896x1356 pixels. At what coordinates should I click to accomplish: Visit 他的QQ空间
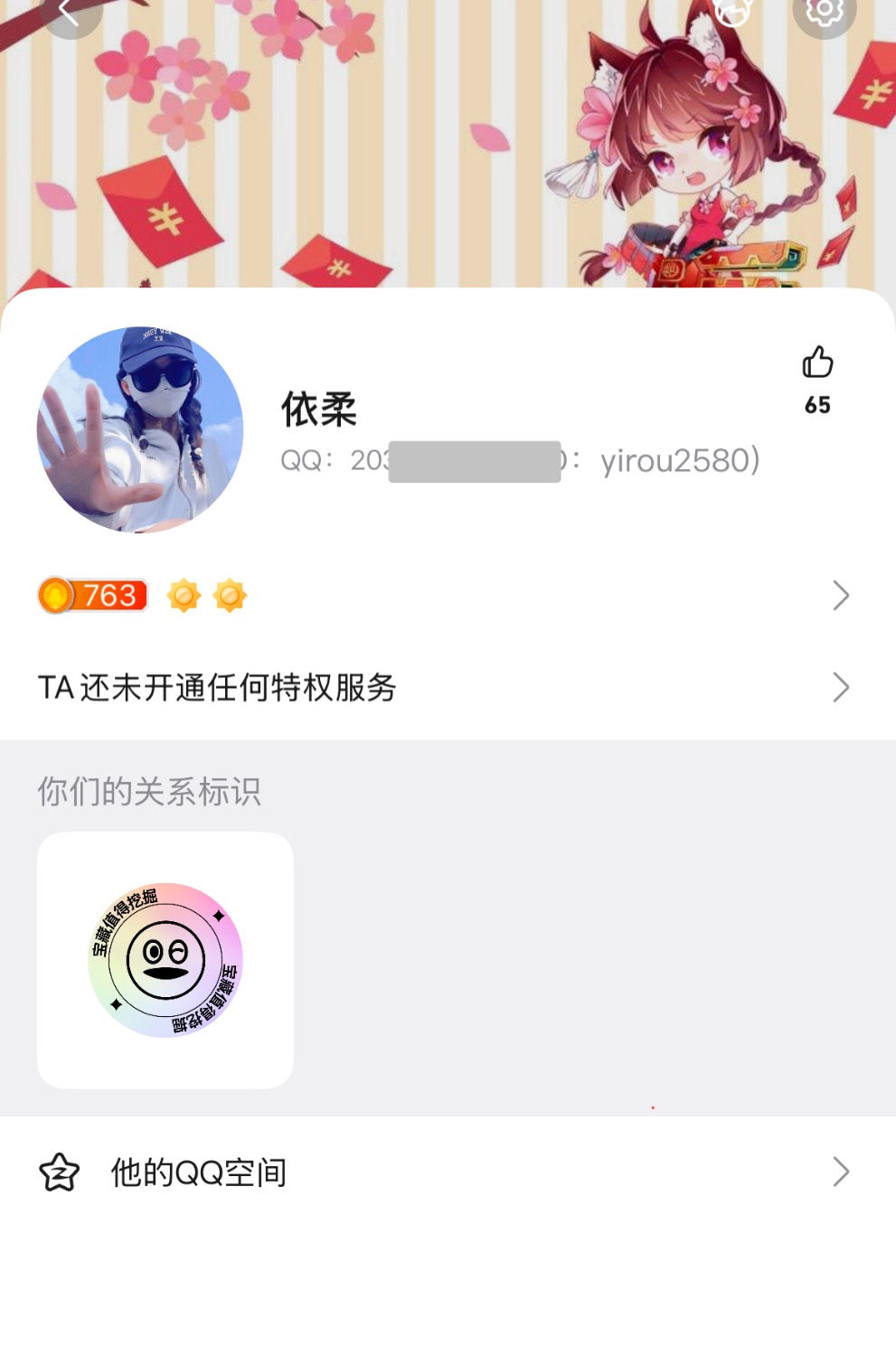(443, 1172)
